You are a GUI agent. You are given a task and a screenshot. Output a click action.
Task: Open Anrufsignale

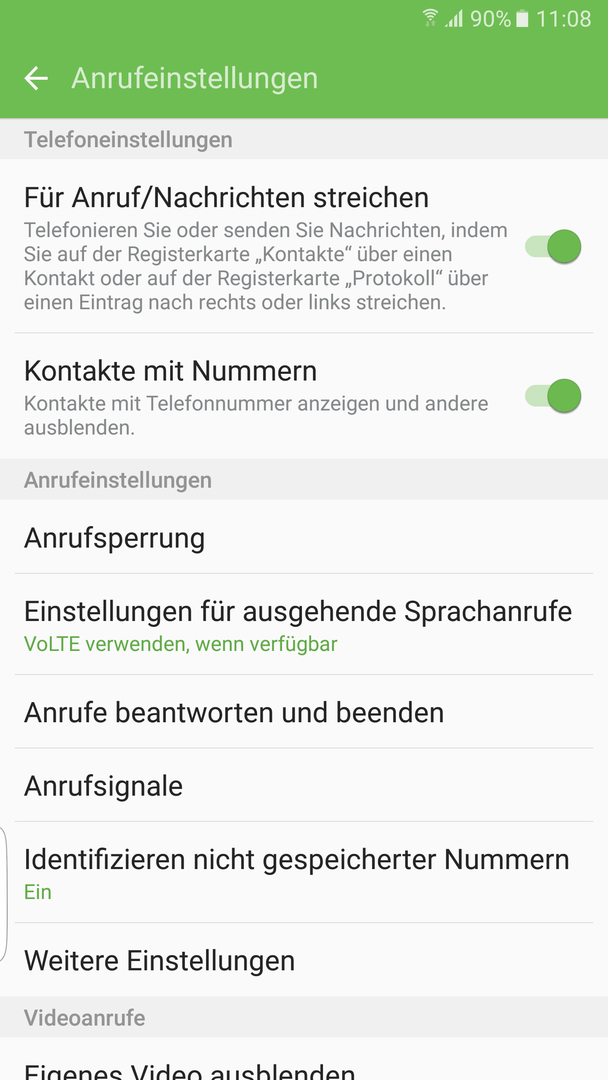304,785
